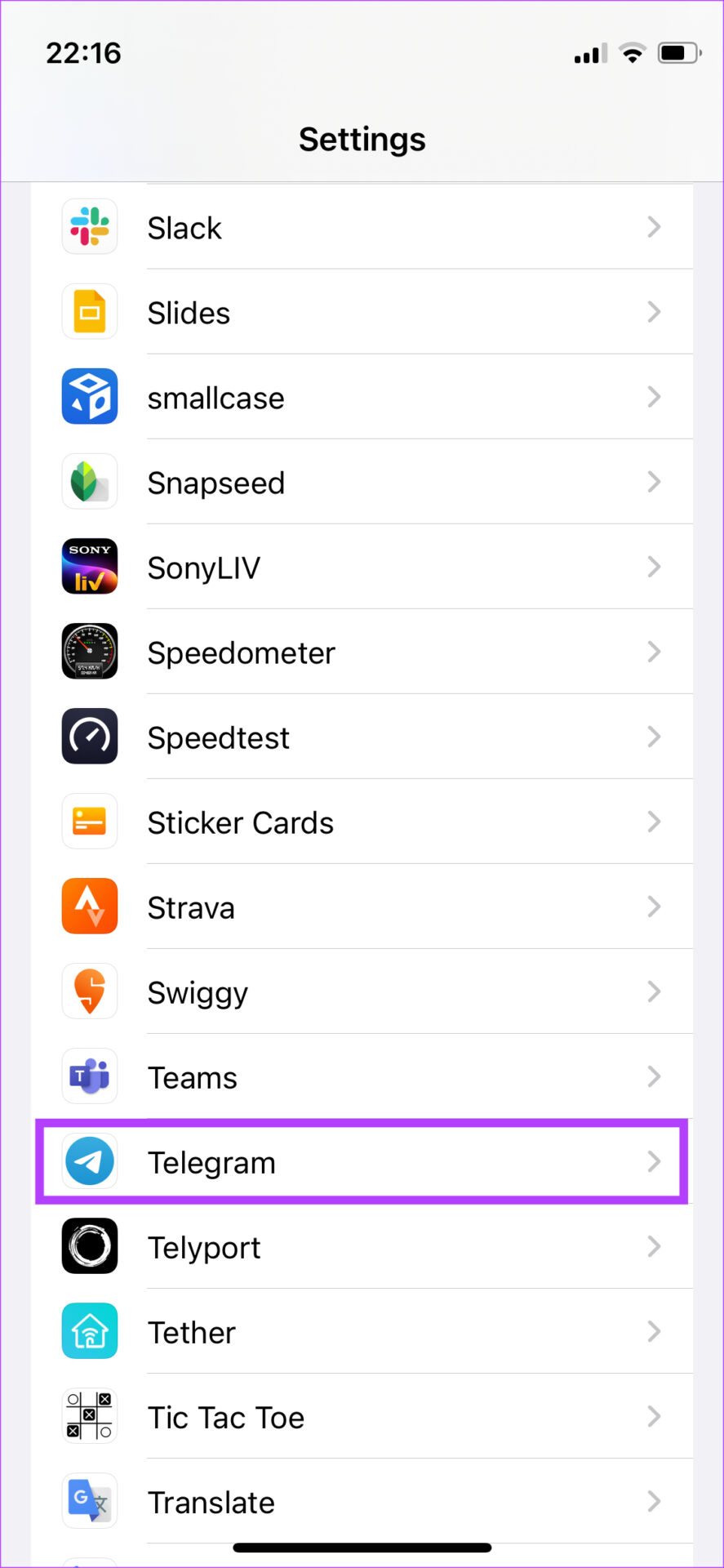
Task: Tap the Speedtest entry
Action: click(x=362, y=737)
